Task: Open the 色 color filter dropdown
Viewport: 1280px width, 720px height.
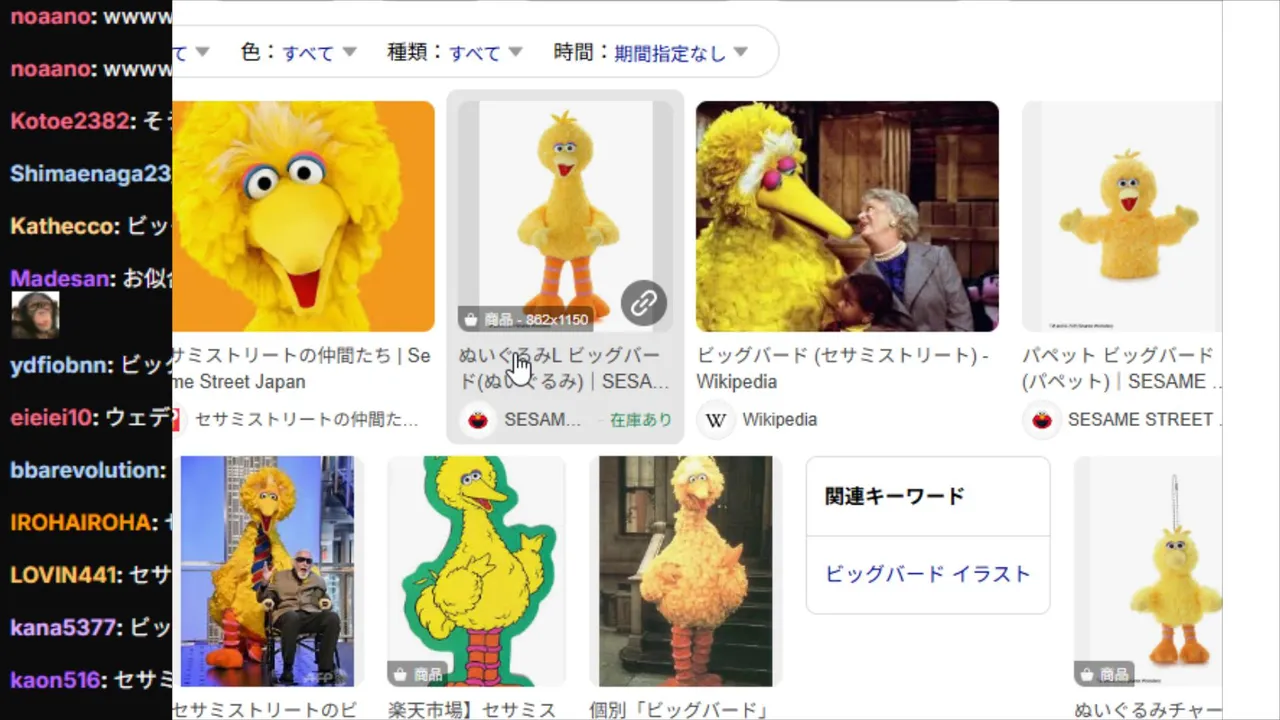Action: click(x=298, y=53)
